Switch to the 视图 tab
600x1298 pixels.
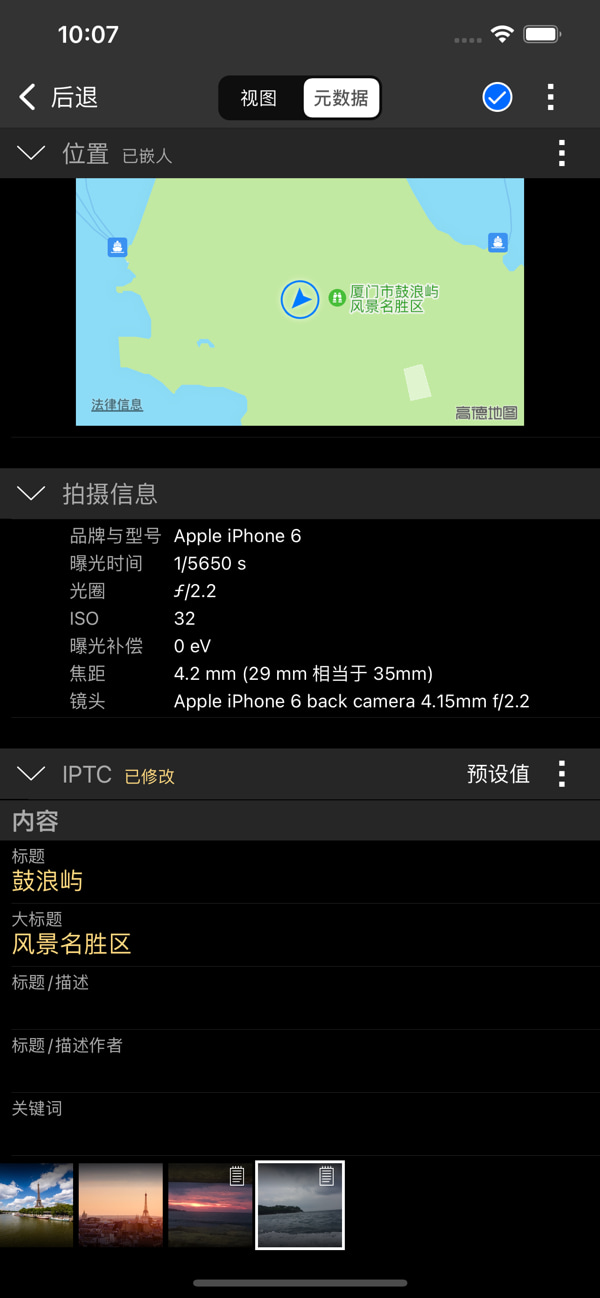pos(259,98)
